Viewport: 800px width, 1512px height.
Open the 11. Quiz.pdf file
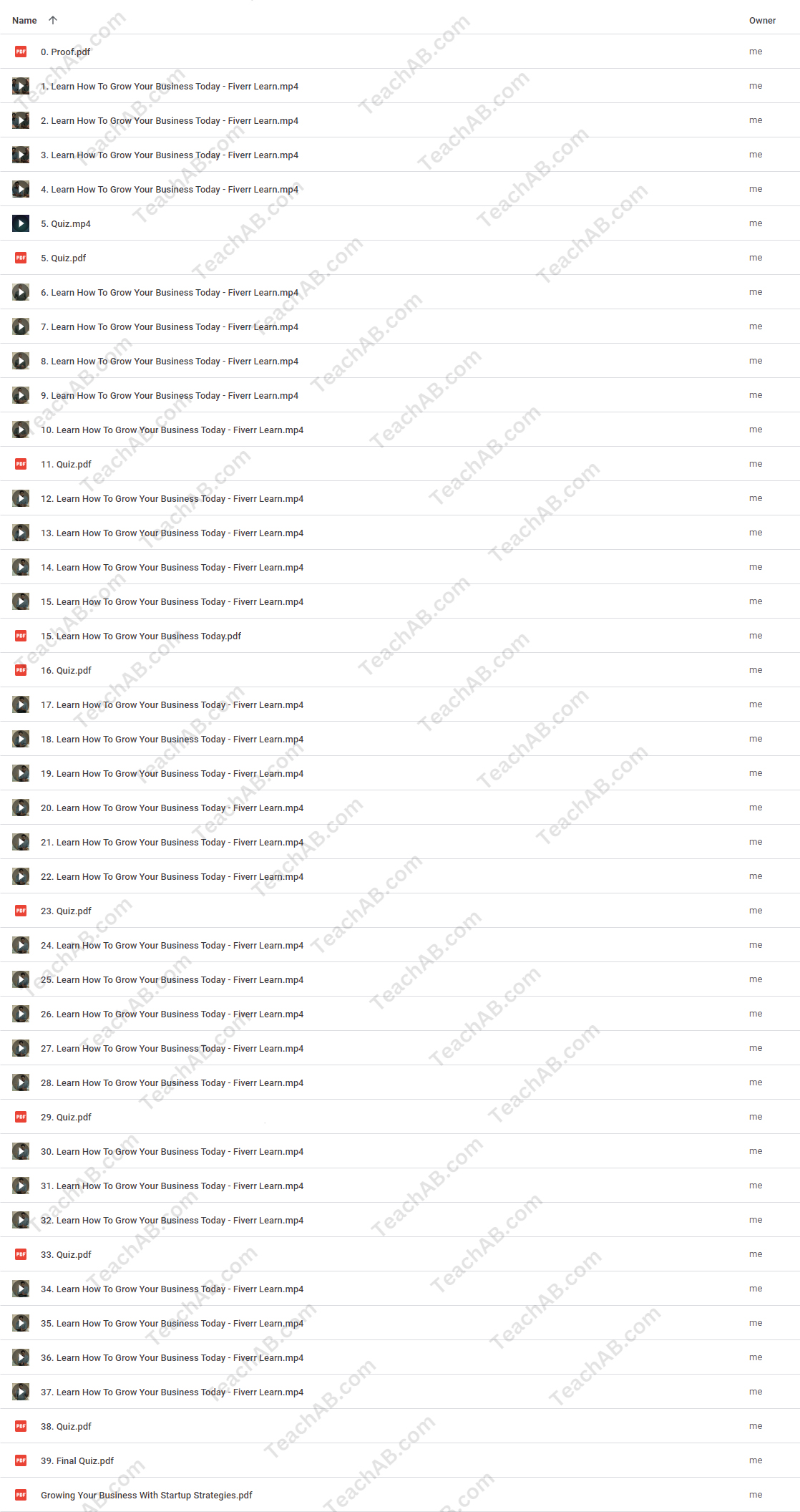[x=66, y=465]
